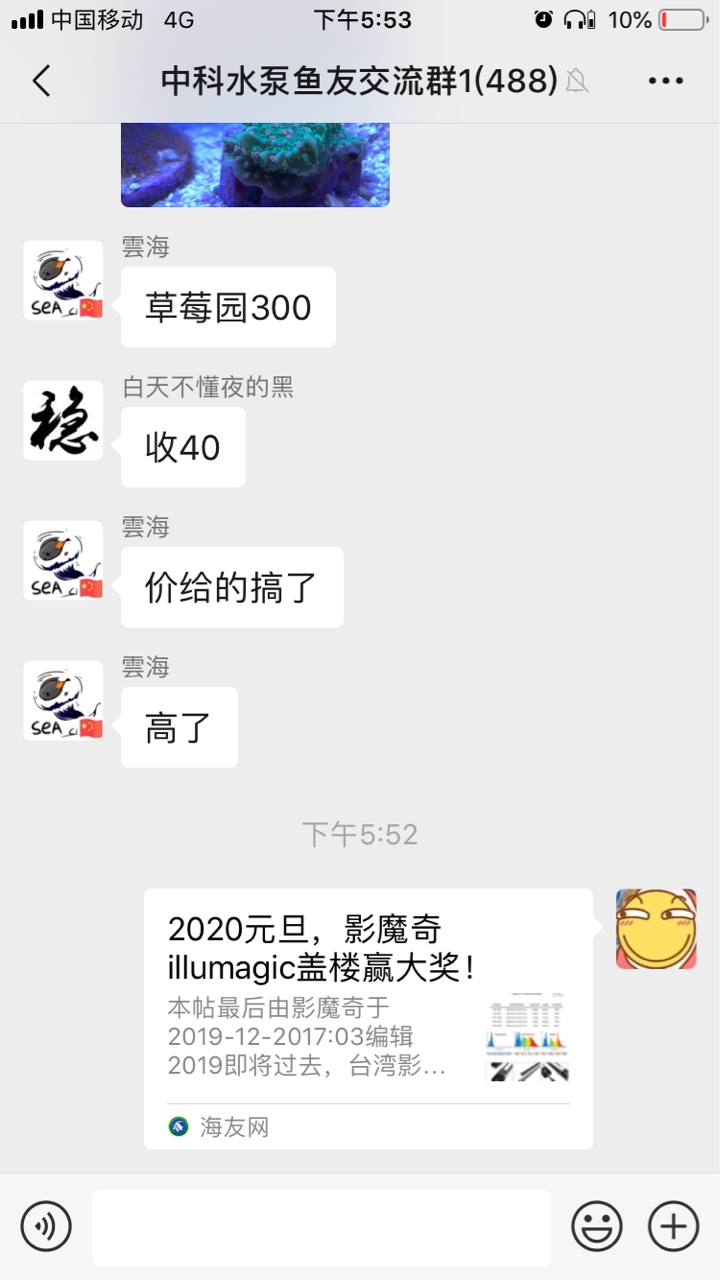Open the coral photo message
Screen dimensions: 720x1280
(x=255, y=164)
